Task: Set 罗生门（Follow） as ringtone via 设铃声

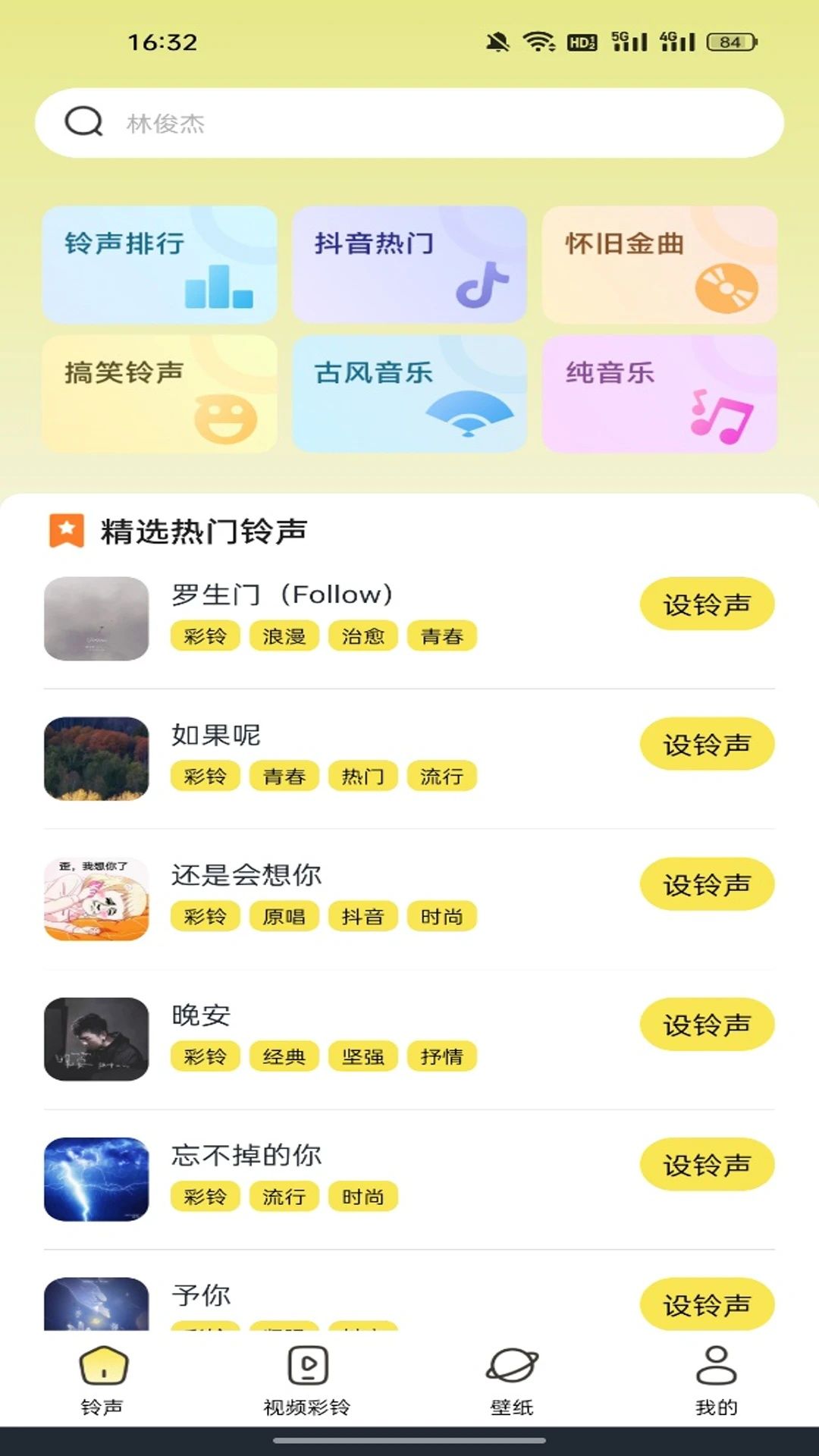Action: pos(707,604)
